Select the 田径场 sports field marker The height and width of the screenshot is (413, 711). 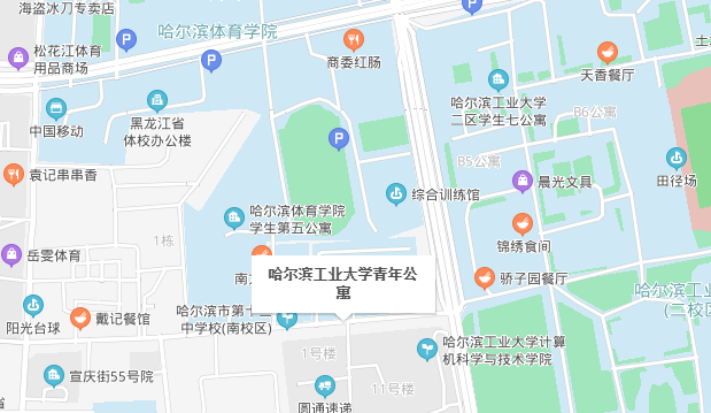(x=676, y=158)
